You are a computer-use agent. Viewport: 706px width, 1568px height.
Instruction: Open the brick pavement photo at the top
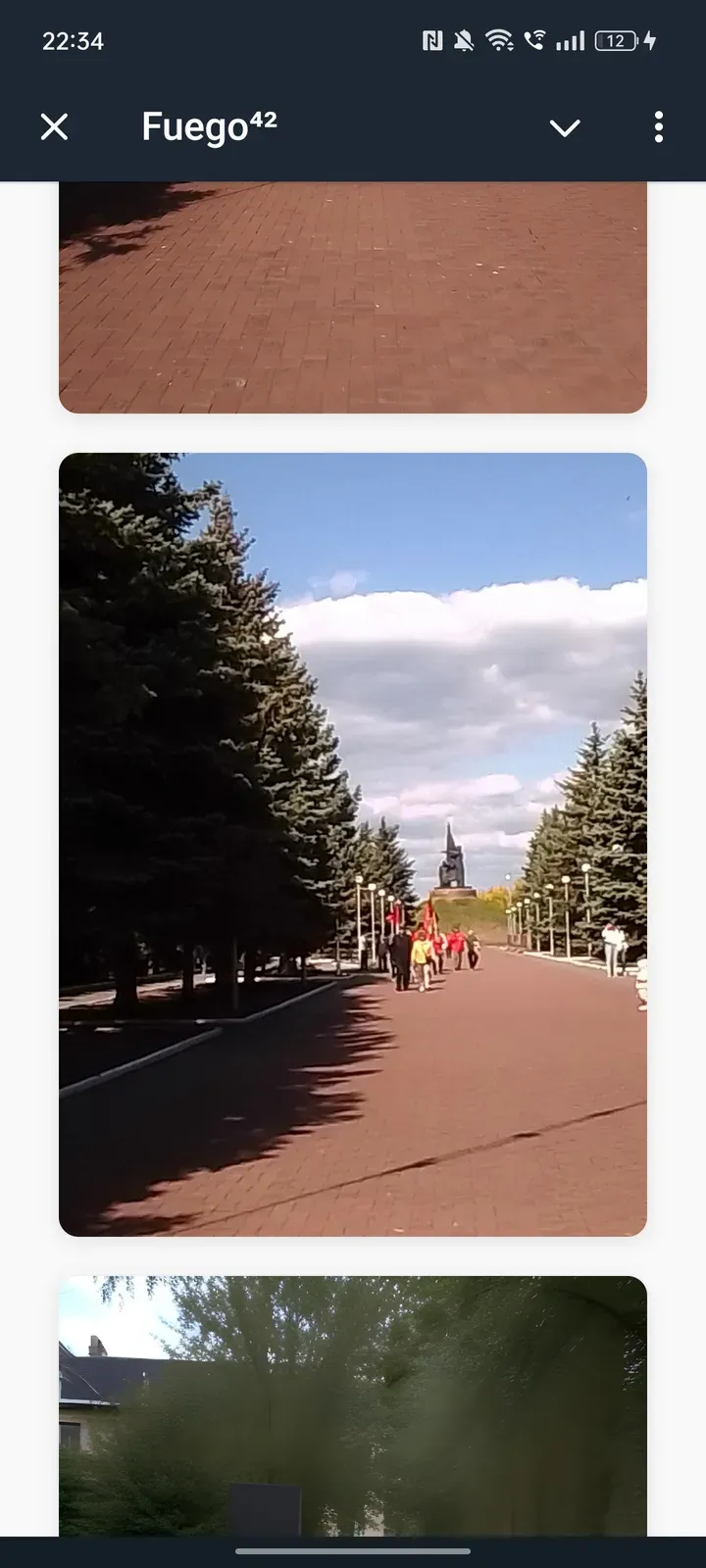point(353,298)
